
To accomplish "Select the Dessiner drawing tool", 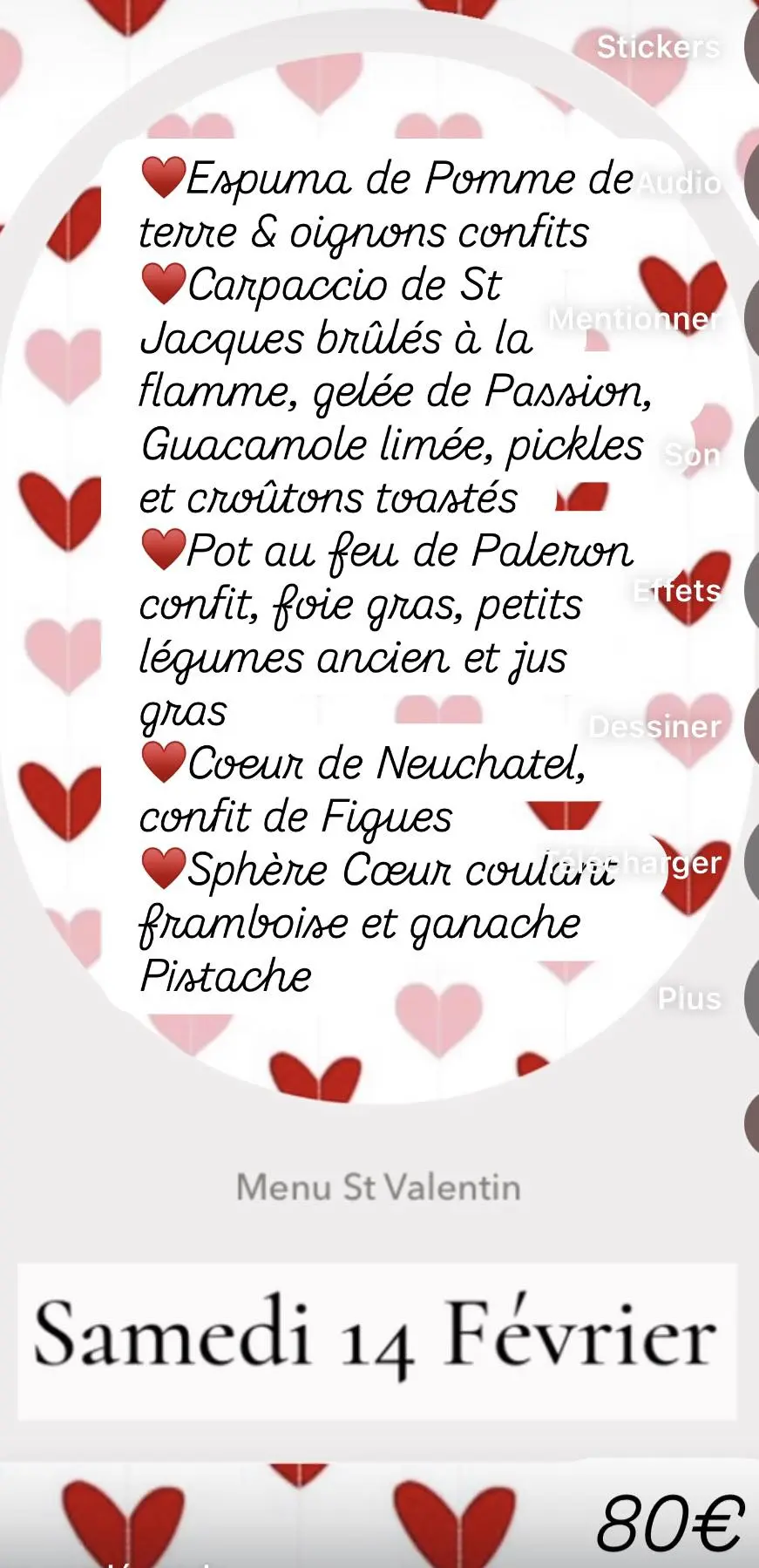I will click(x=655, y=726).
